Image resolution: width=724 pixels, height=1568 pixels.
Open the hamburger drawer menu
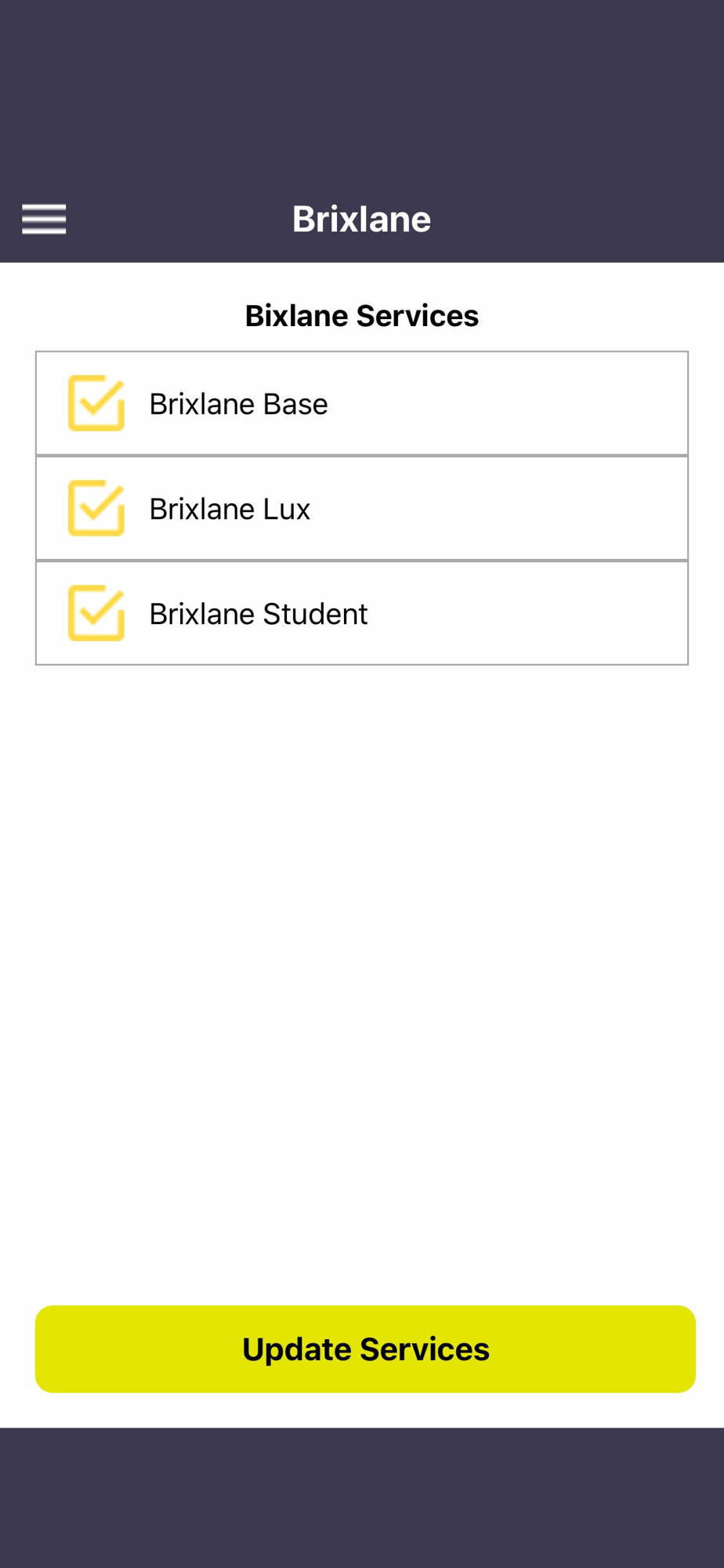[x=44, y=219]
